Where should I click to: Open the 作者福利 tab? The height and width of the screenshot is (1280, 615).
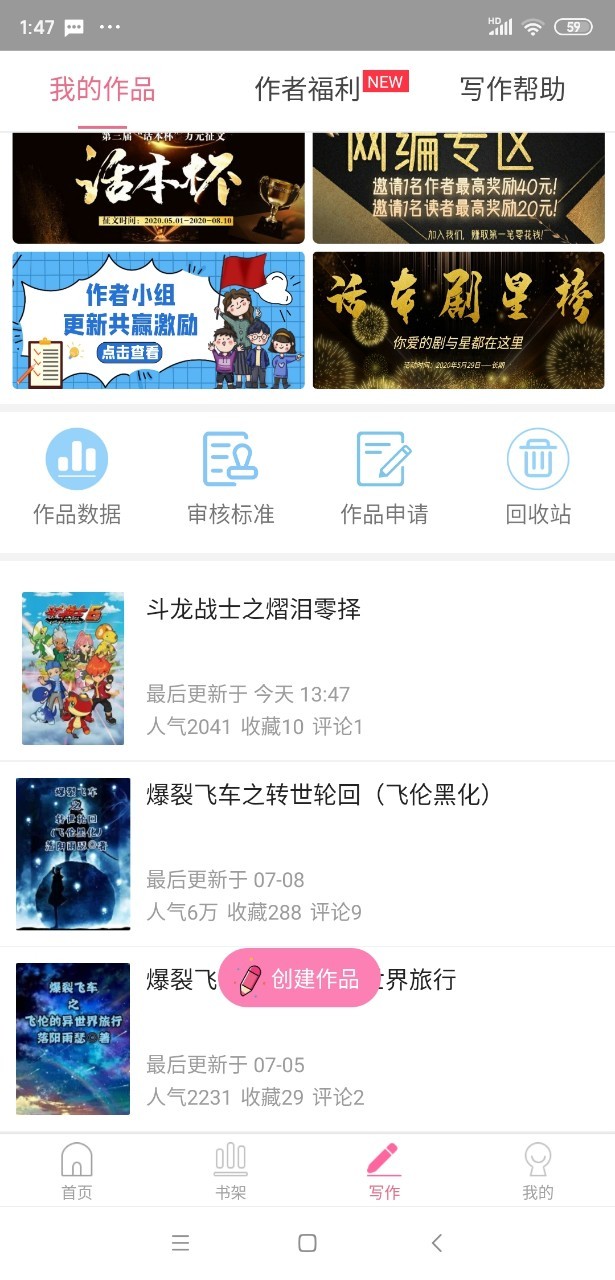[x=307, y=89]
